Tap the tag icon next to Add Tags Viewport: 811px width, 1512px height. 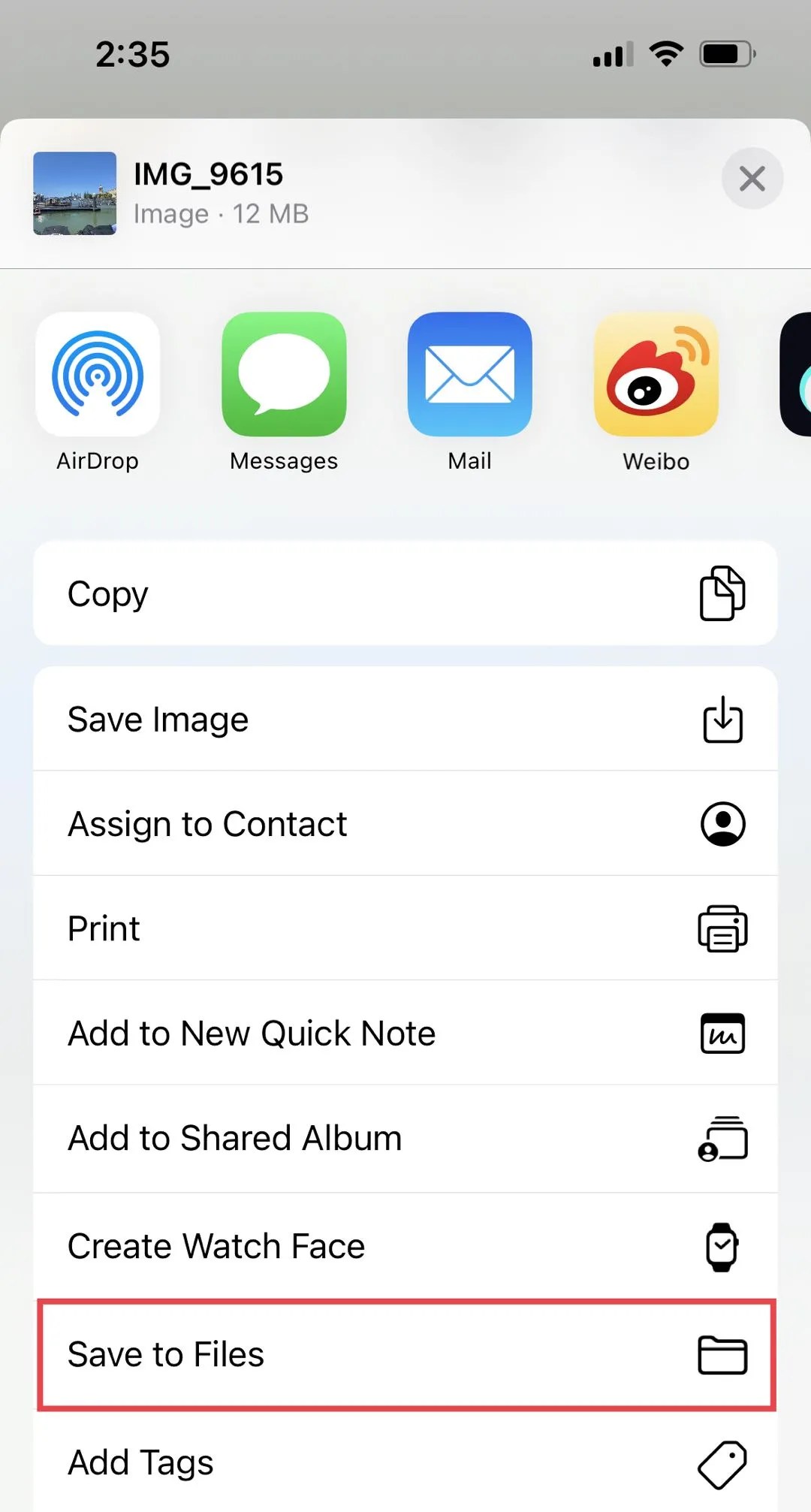tap(721, 1462)
